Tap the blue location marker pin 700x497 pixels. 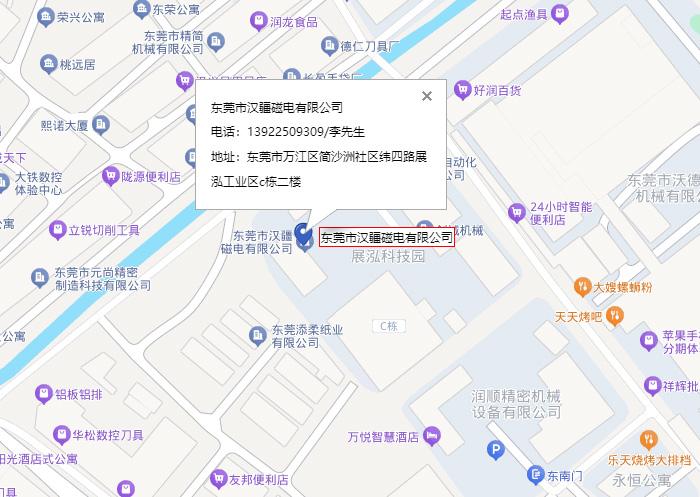click(304, 237)
